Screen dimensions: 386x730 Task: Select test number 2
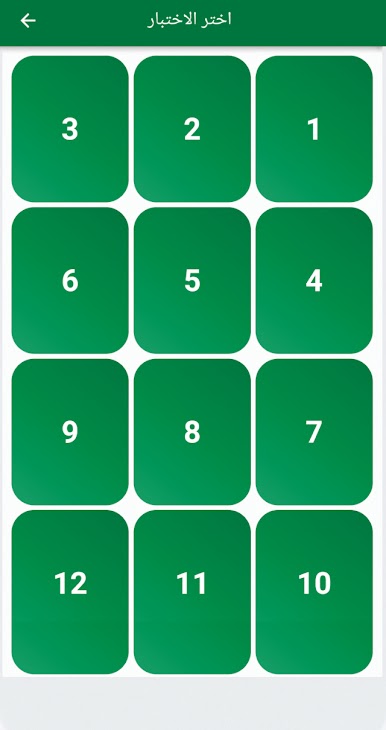[192, 129]
